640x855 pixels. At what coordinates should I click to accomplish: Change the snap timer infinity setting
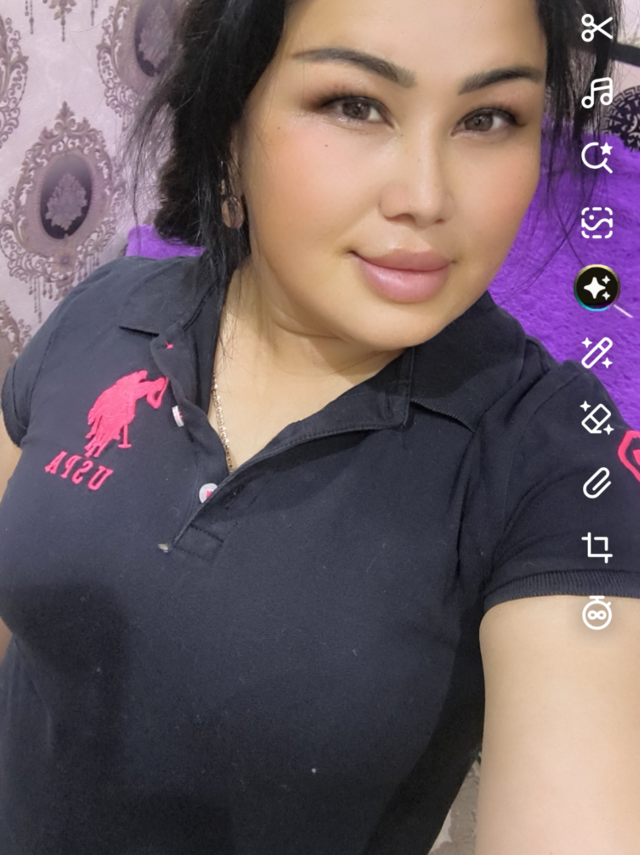(597, 613)
